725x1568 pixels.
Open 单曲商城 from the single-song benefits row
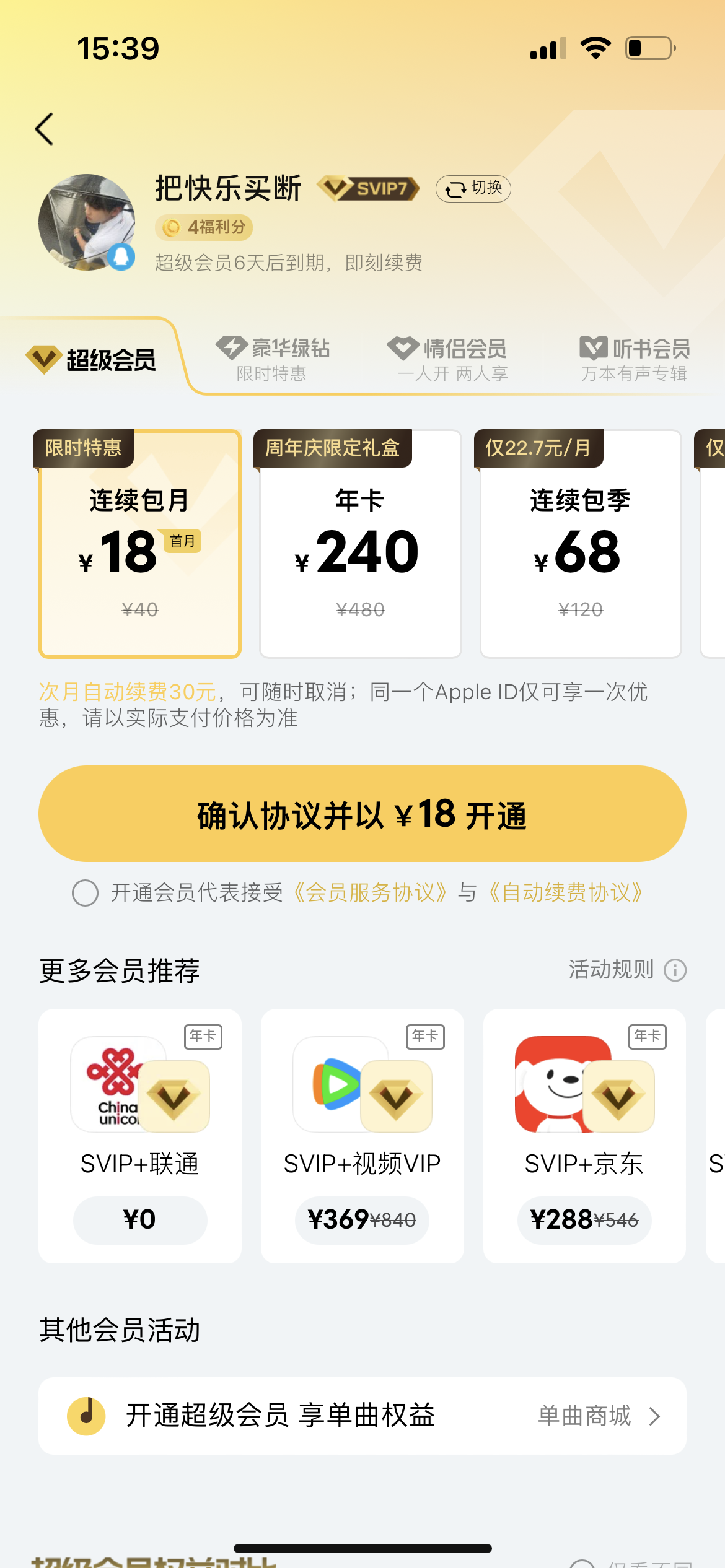point(598,1416)
